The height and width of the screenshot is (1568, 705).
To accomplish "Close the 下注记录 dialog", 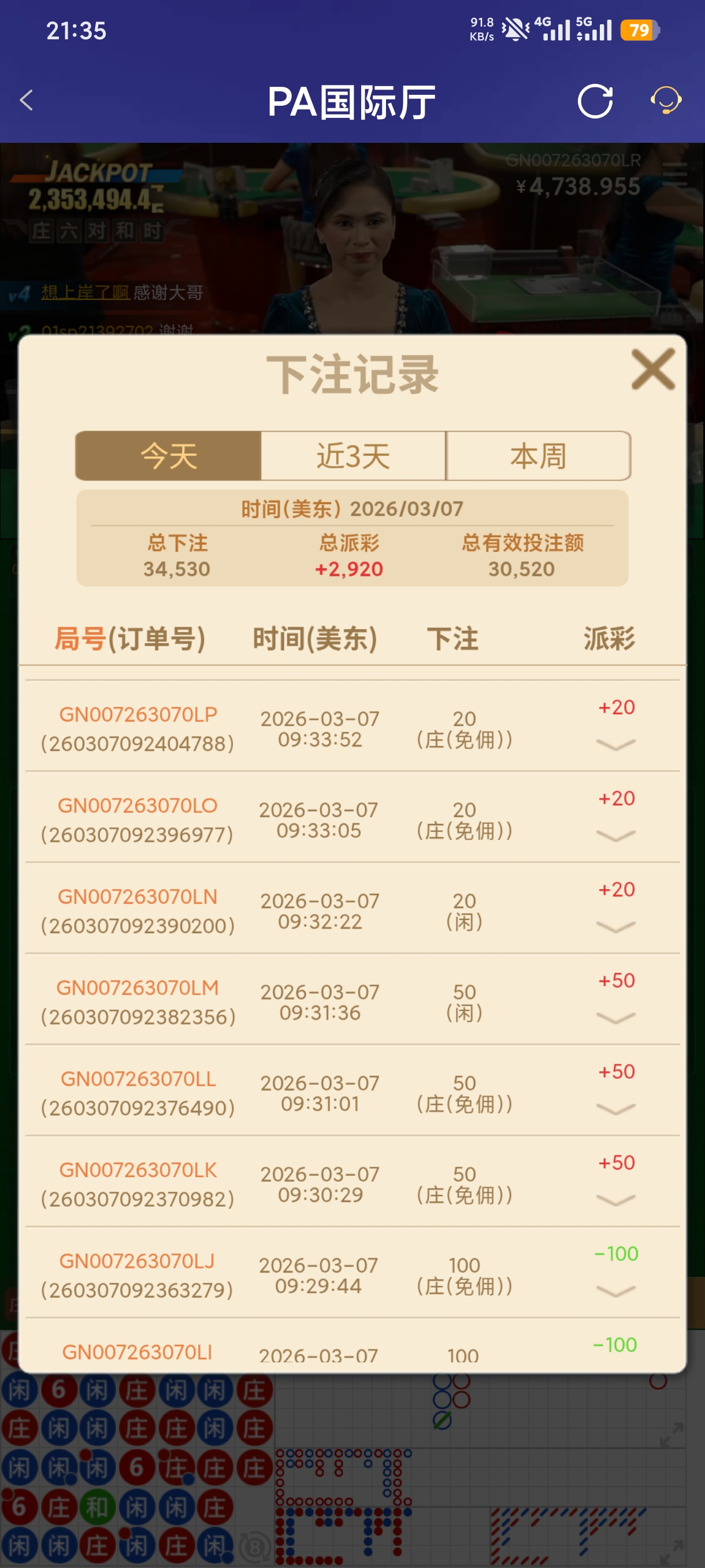I will coord(652,369).
